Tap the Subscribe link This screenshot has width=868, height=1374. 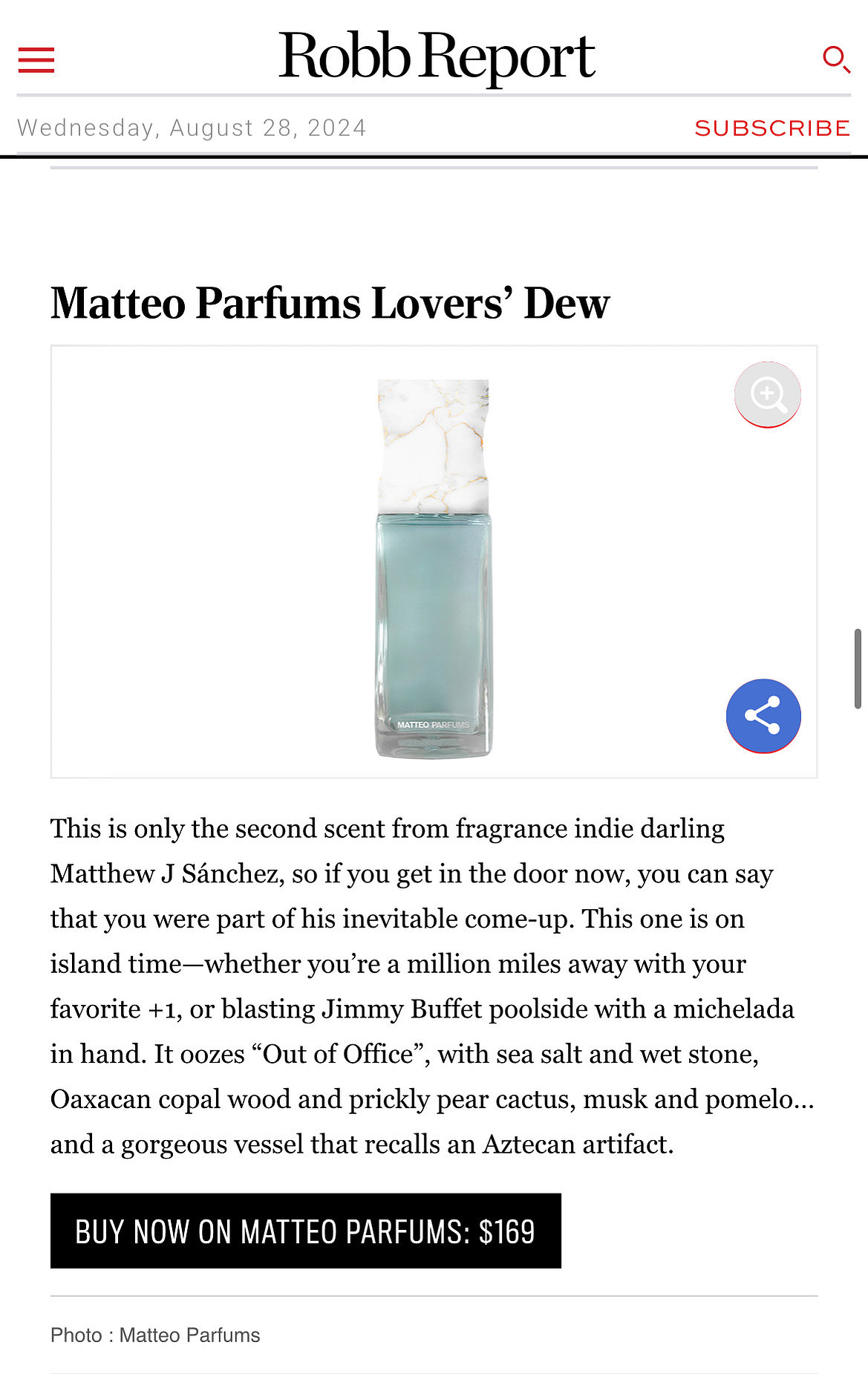point(771,128)
